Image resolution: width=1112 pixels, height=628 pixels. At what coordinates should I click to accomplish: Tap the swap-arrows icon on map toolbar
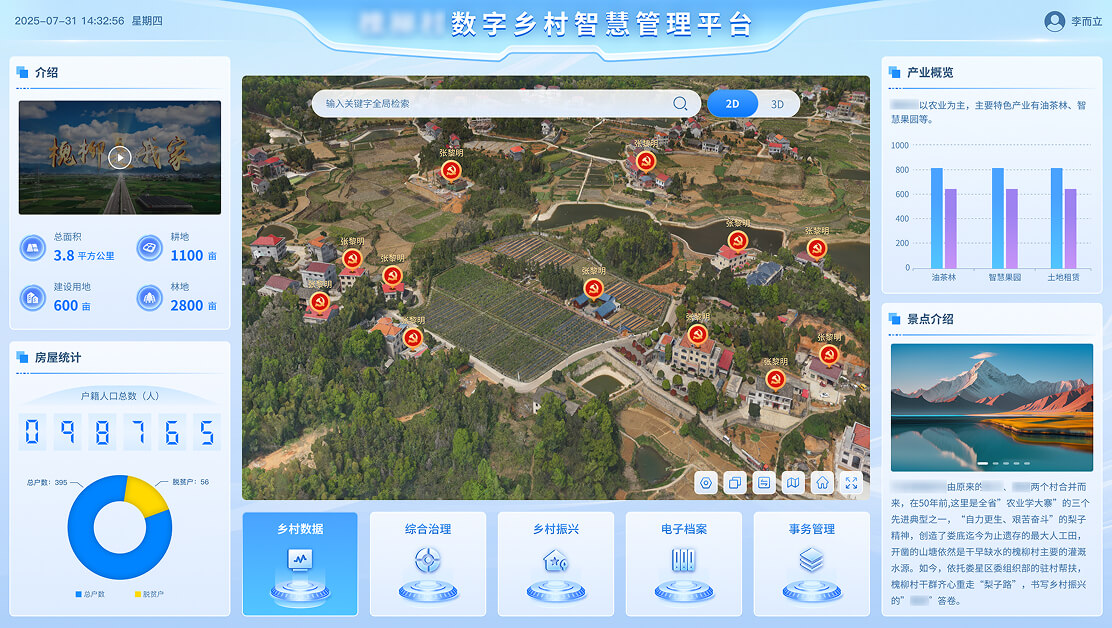tap(764, 483)
